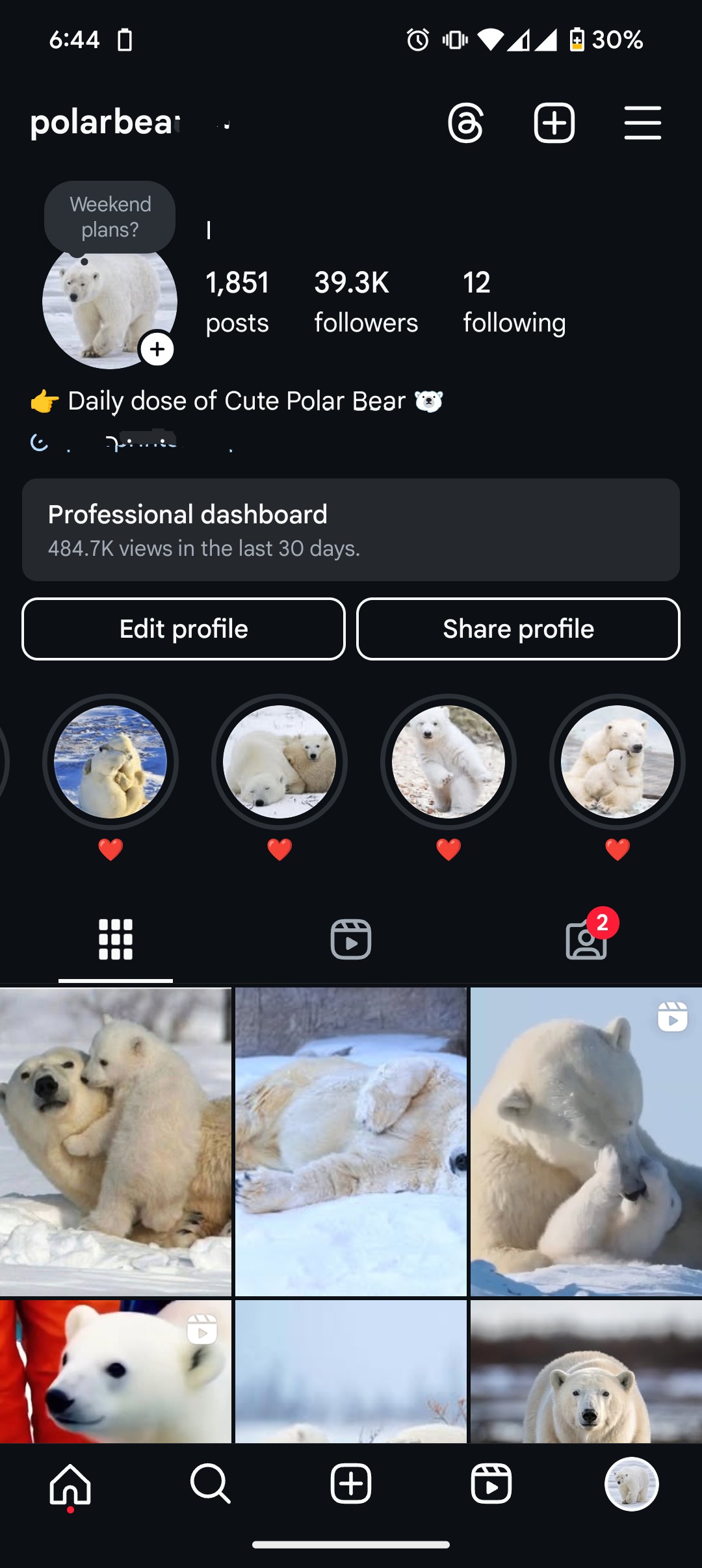
Task: Open the Search tab in bottom navigation
Action: click(211, 1483)
